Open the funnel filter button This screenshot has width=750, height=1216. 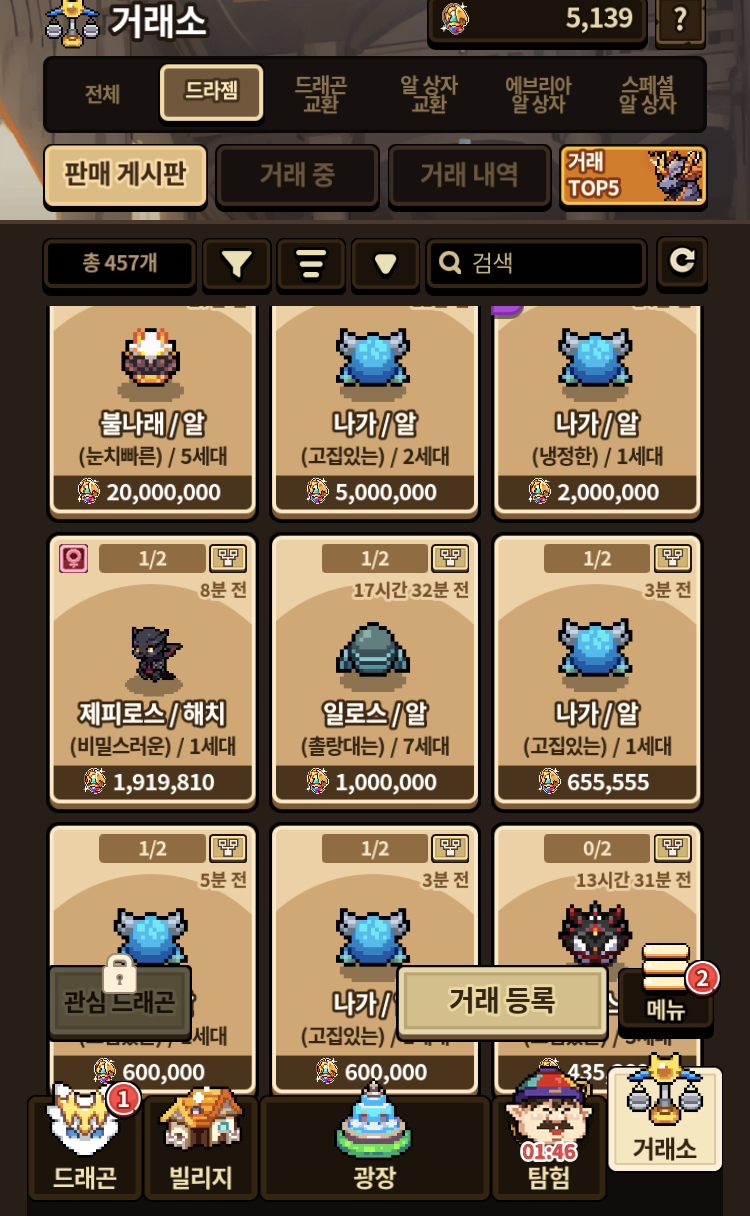[236, 264]
